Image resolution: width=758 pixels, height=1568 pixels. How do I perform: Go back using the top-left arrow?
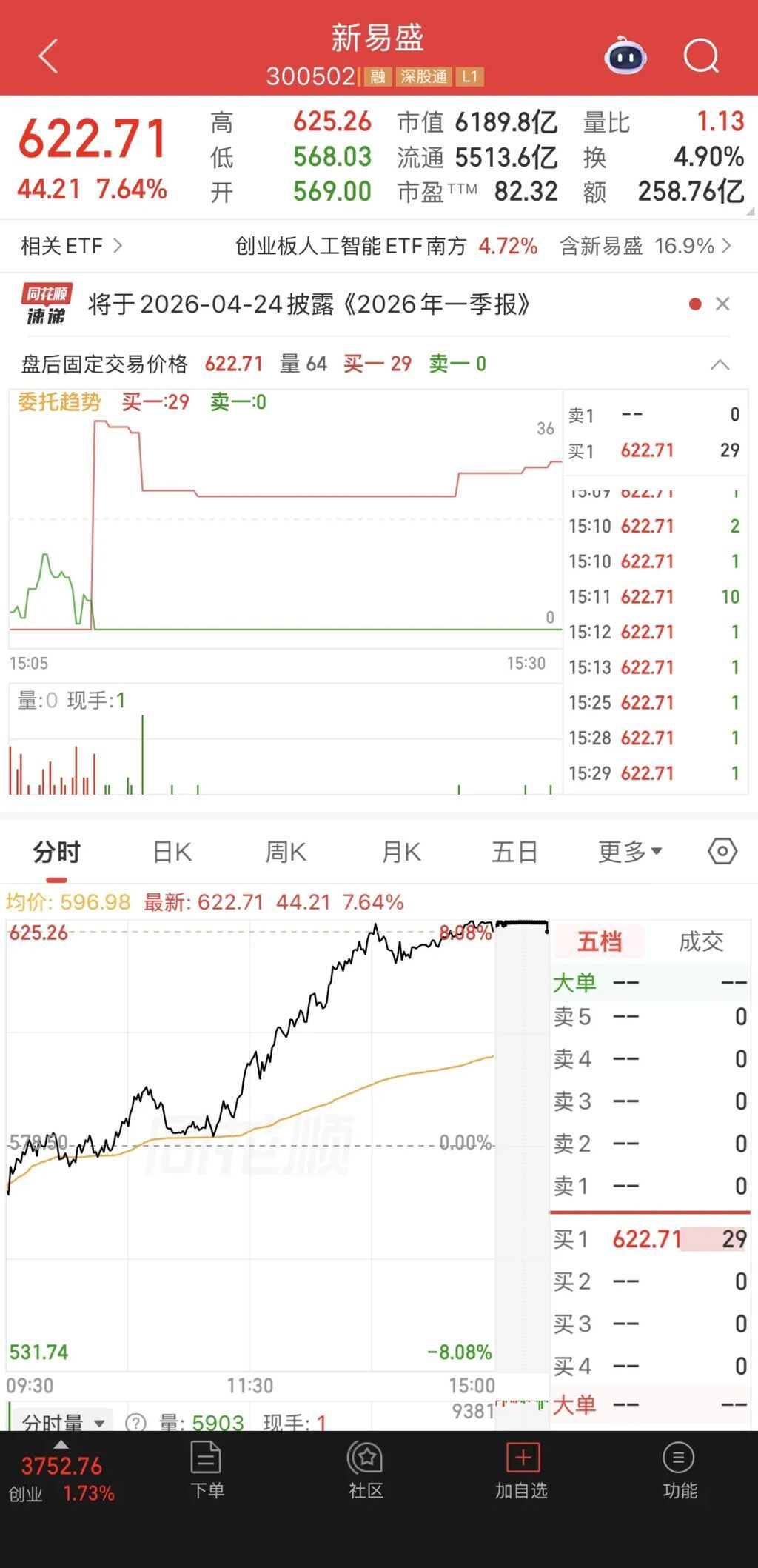pyautogui.click(x=48, y=56)
